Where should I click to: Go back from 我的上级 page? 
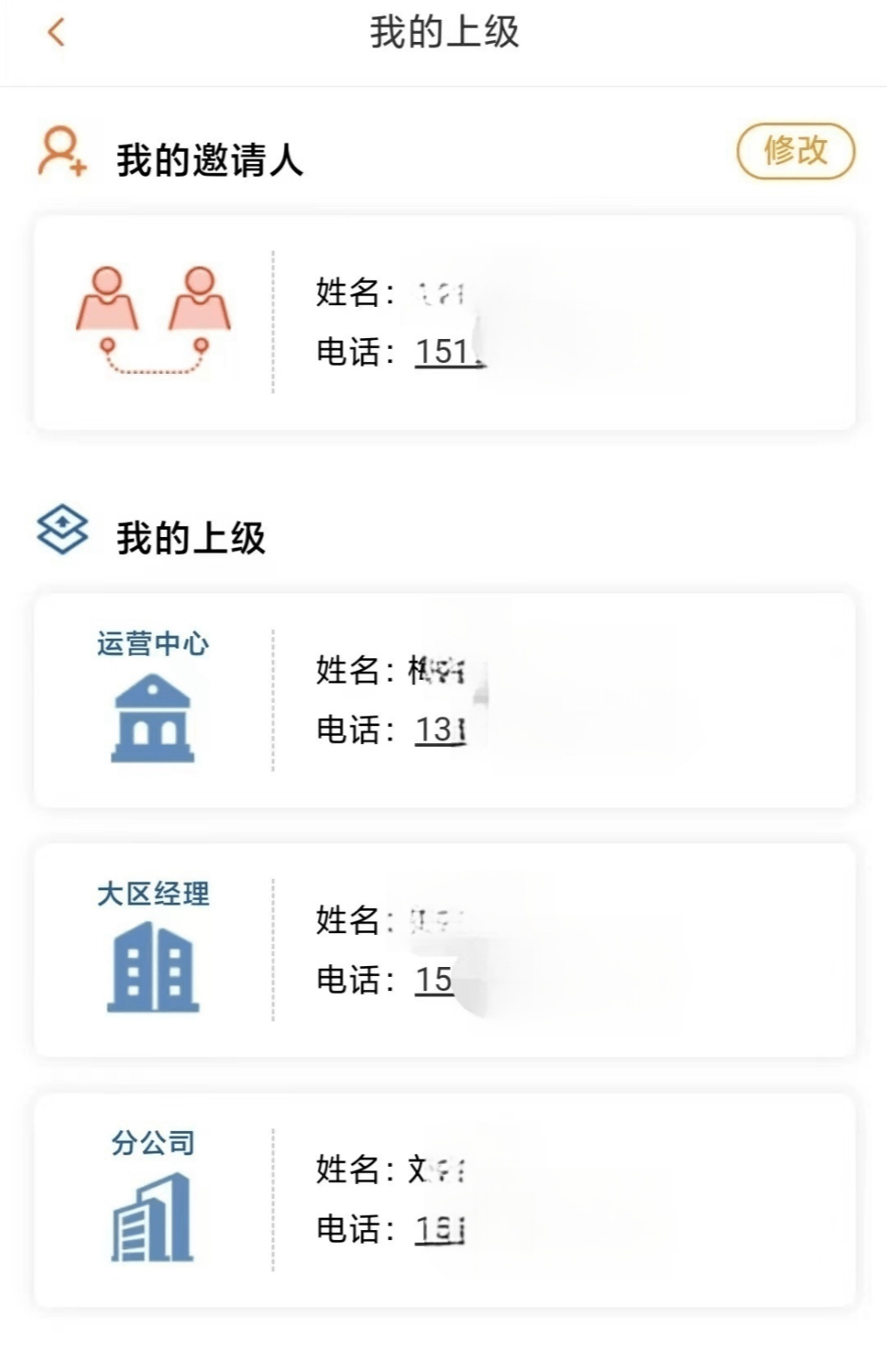[56, 33]
